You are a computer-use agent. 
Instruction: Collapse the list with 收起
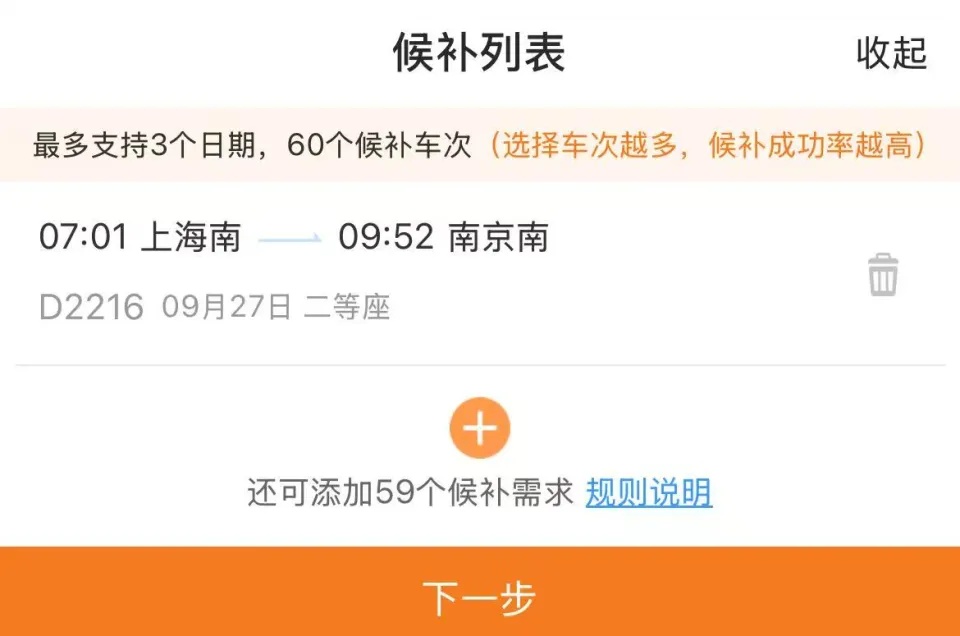(891, 53)
